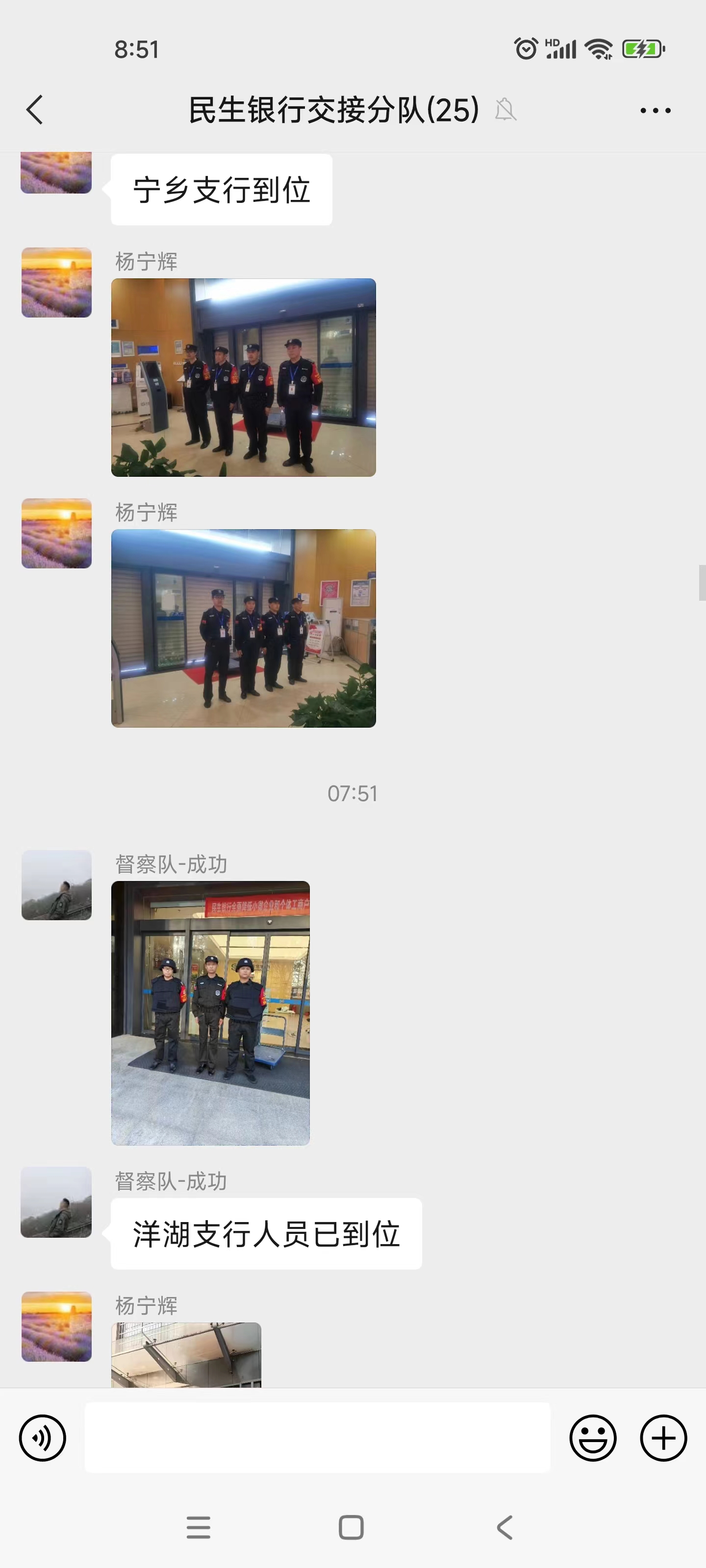
Task: Open the plus attachment menu
Action: click(x=663, y=1438)
